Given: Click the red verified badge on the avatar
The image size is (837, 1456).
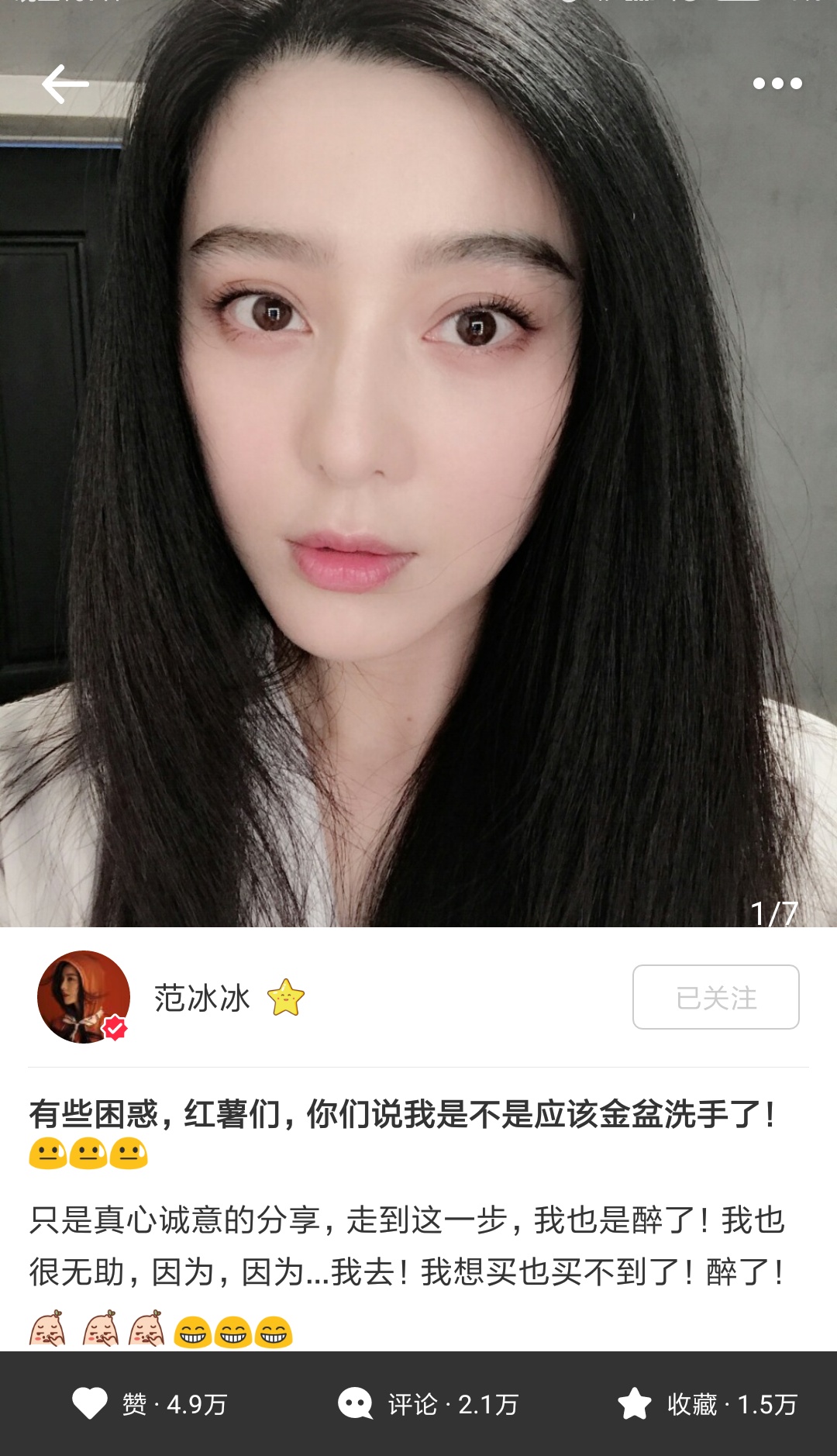Looking at the screenshot, I should click(113, 1025).
